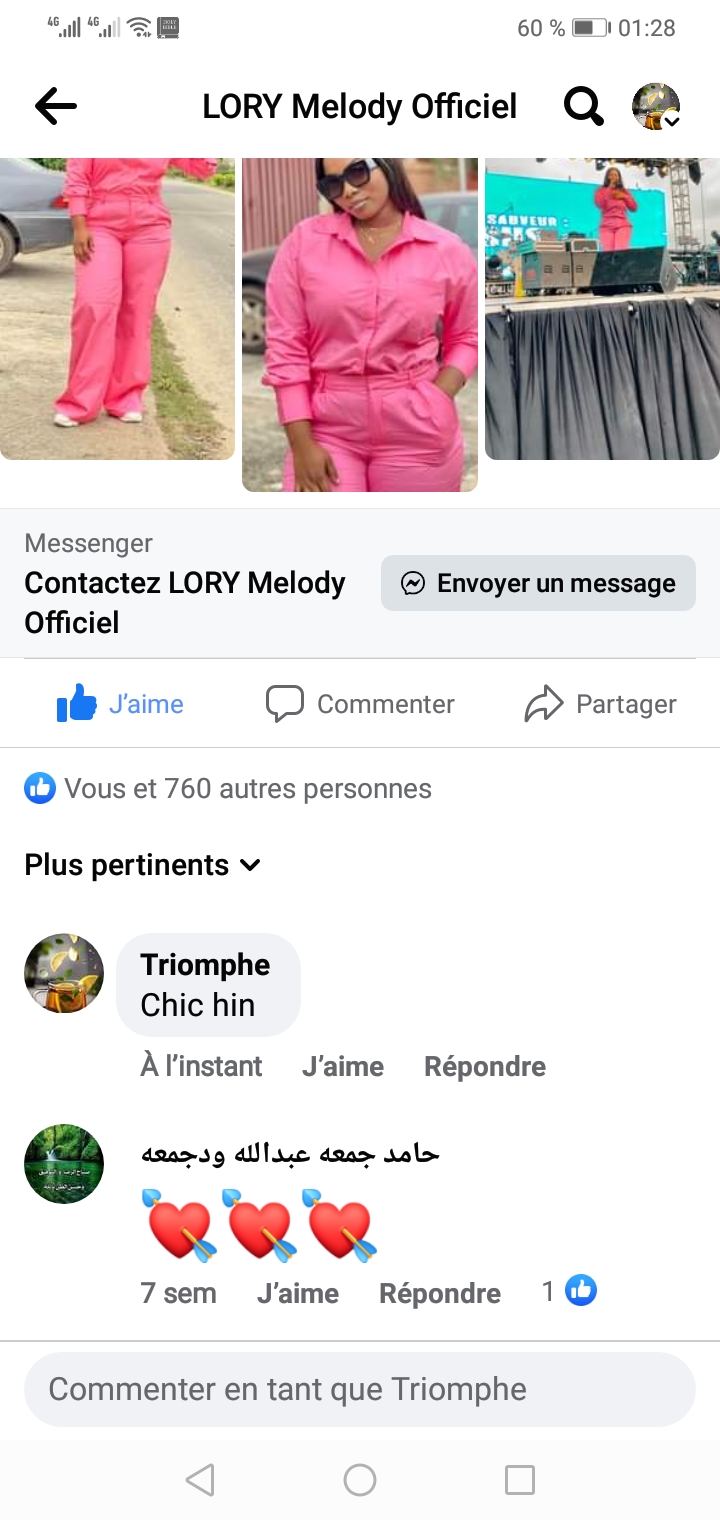Go to the system home screen
Screen dimensions: 720x1520
click(360, 1480)
